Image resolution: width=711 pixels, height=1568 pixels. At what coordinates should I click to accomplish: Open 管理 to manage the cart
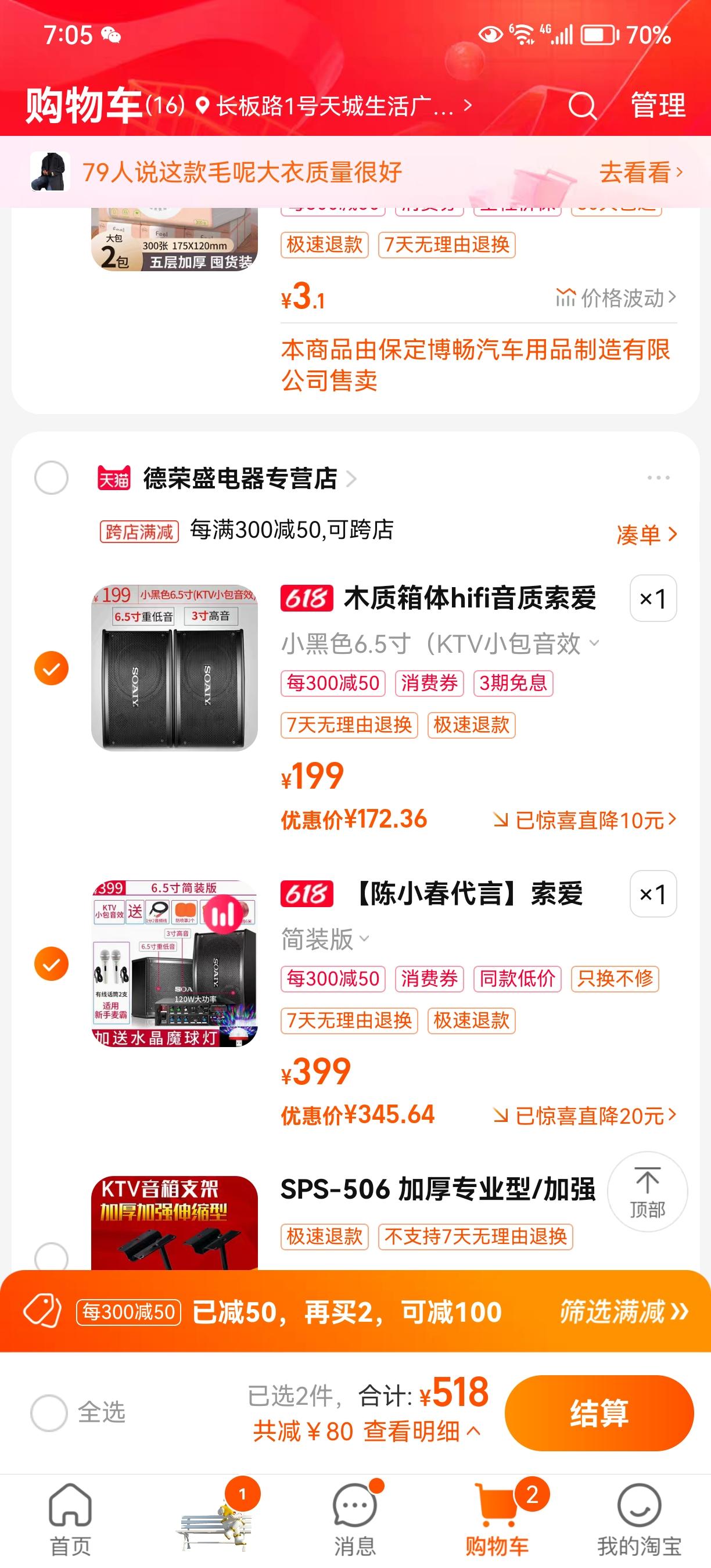point(658,106)
